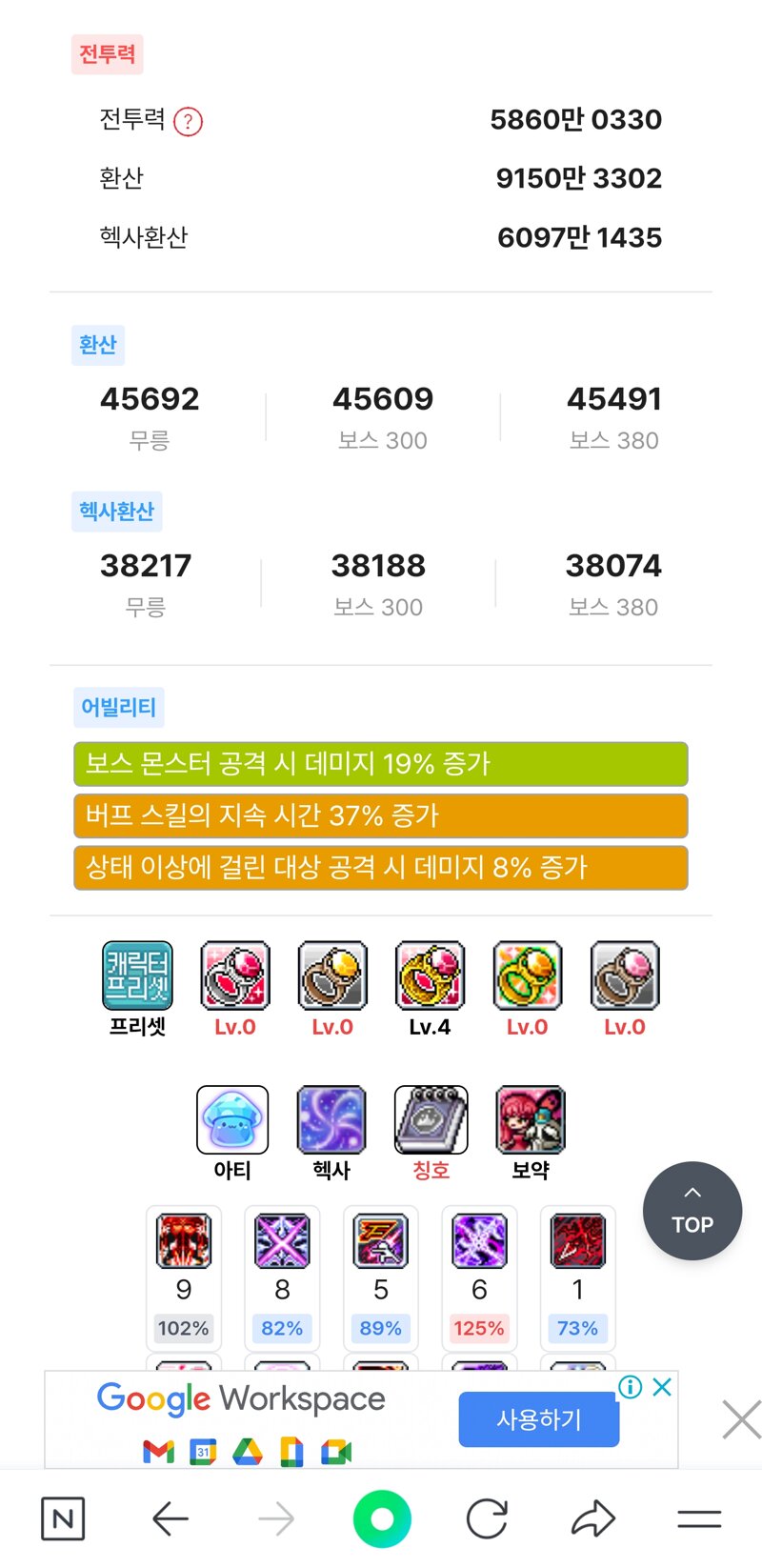Select the Lv.4 ring icon
Viewport: 762px width, 1568px height.
pos(430,975)
